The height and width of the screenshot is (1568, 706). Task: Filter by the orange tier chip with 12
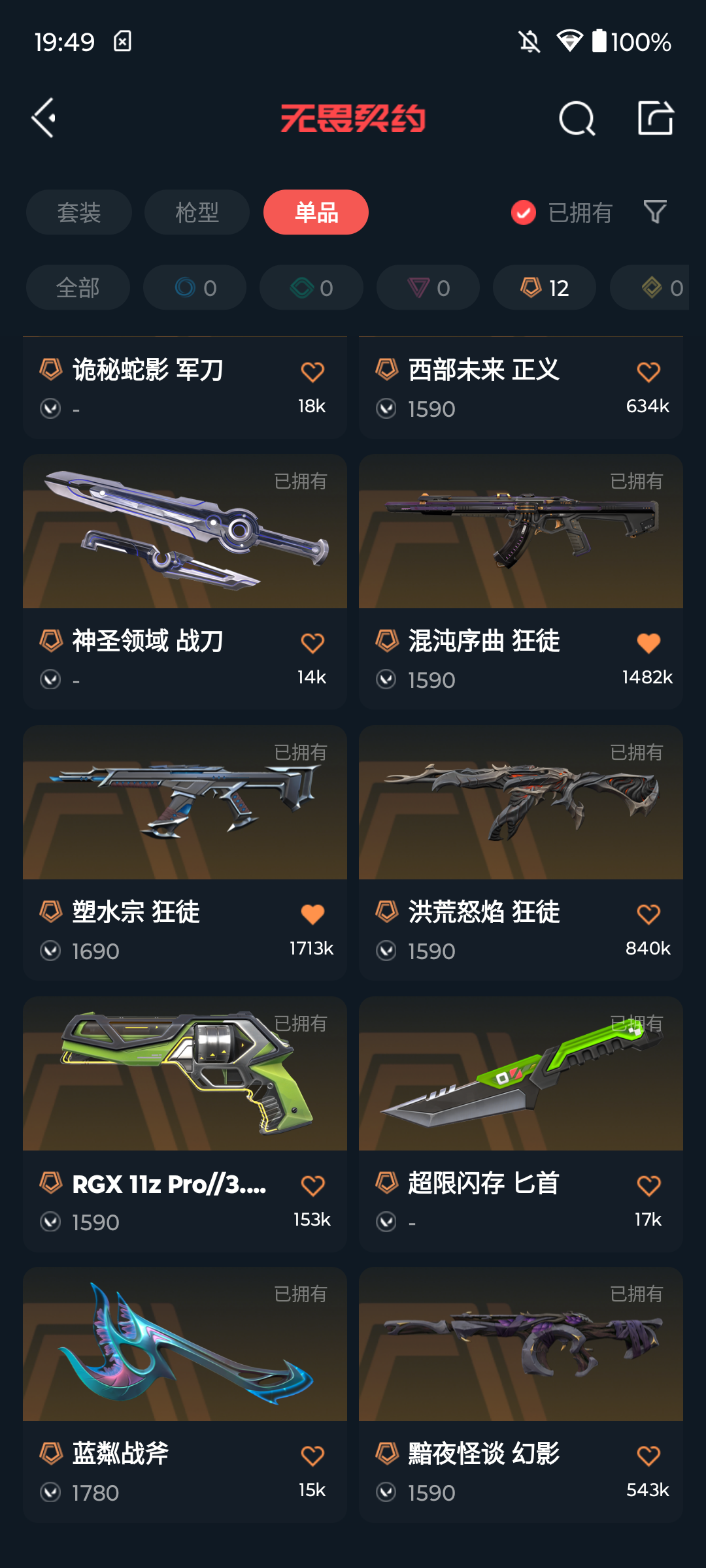tap(545, 287)
